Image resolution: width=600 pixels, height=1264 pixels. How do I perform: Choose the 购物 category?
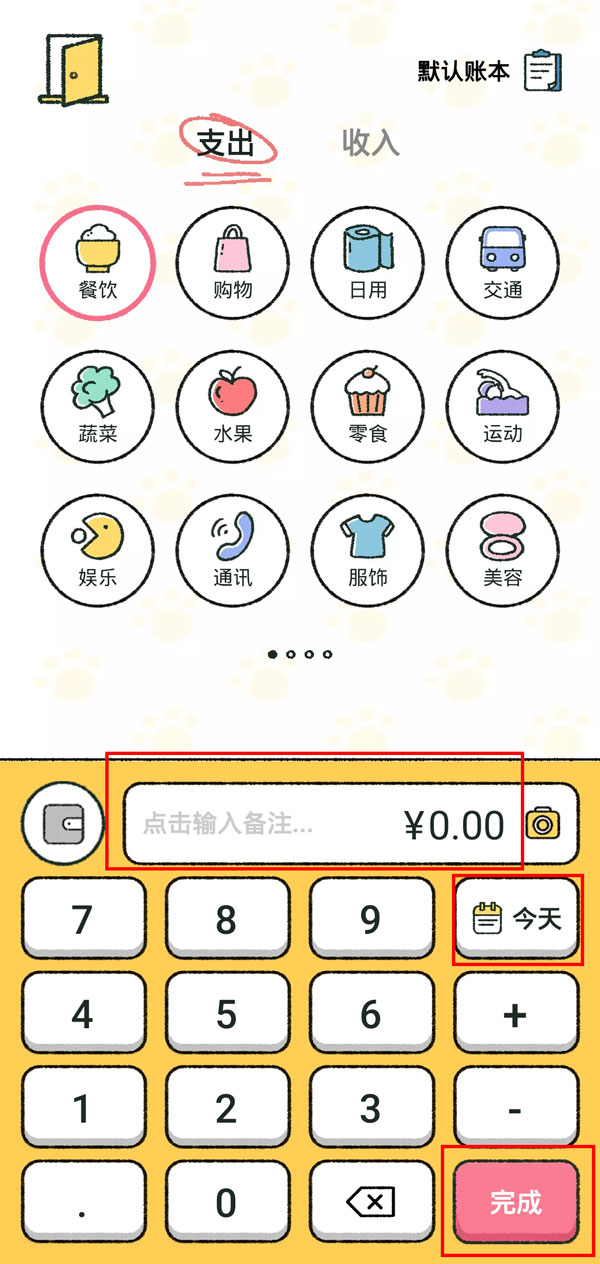pos(232,261)
